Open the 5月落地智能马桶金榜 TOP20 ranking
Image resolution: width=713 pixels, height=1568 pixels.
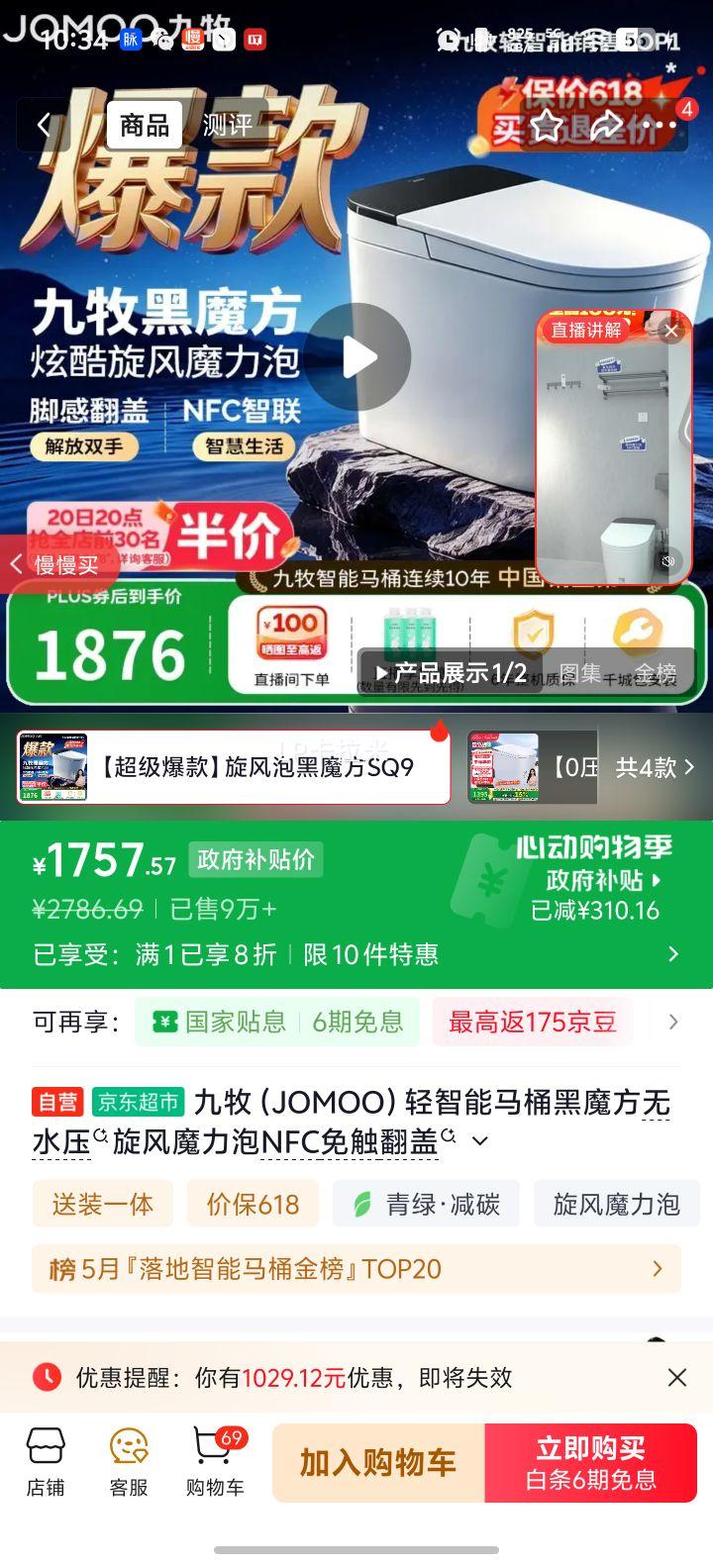(x=356, y=1269)
